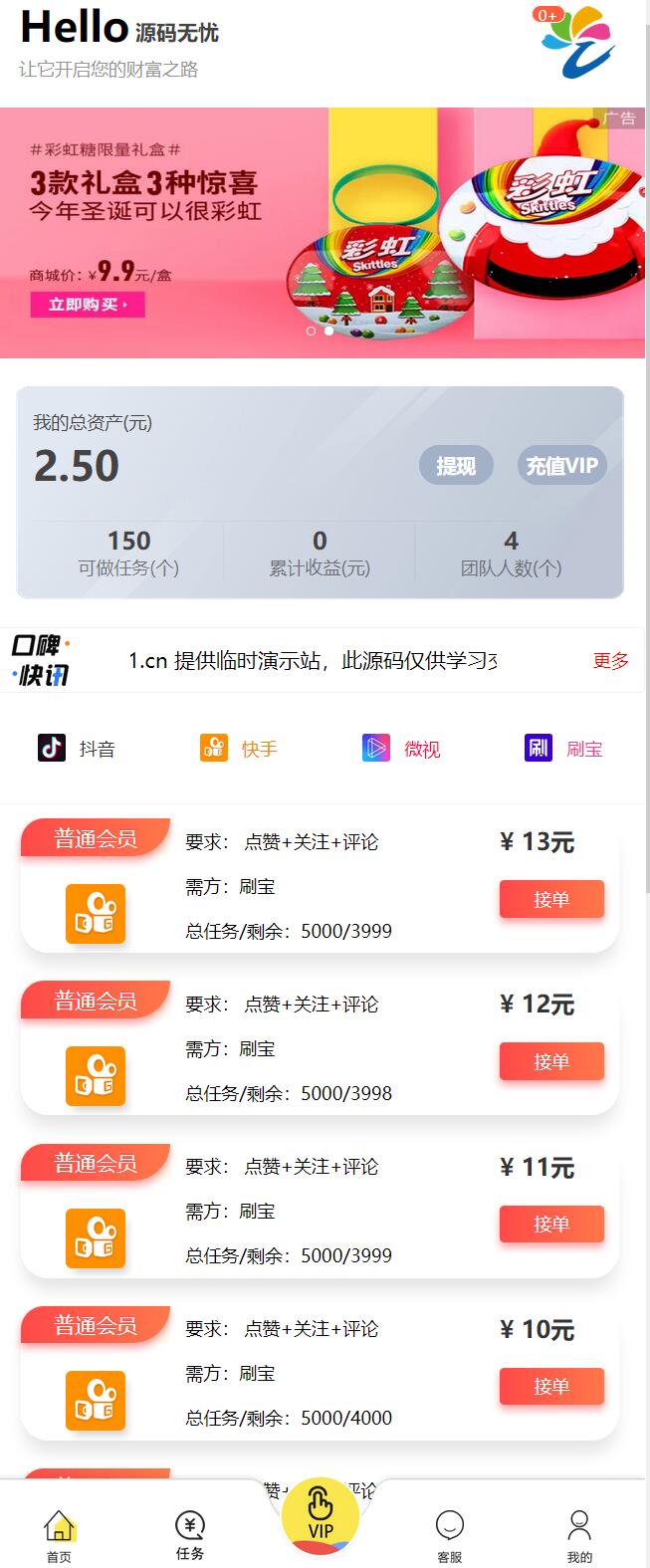Tap the 提现 withdraw button
Screen dimensions: 650x1568
point(456,466)
